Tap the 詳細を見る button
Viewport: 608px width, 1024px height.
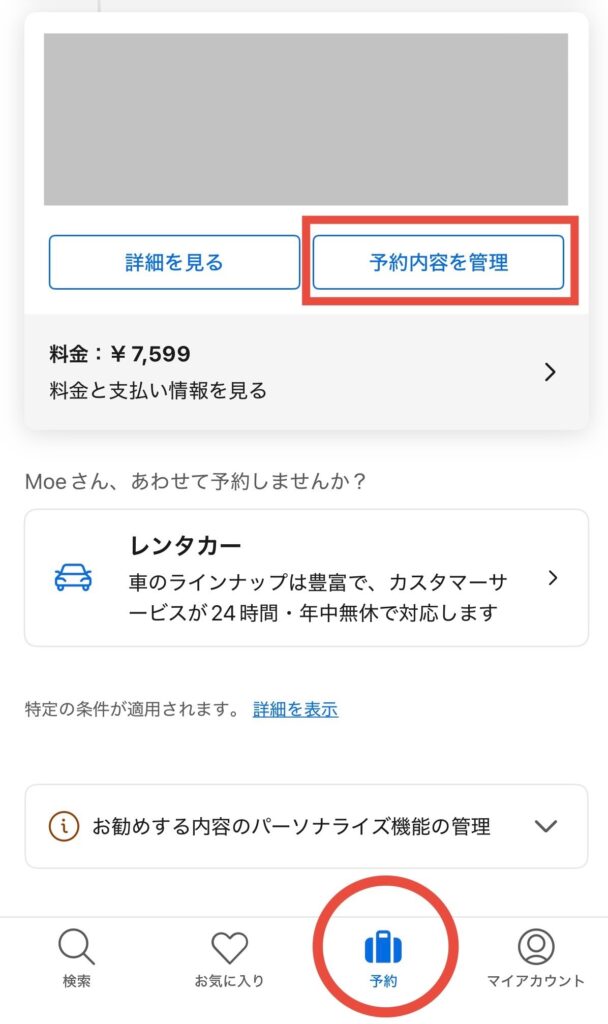tap(174, 263)
